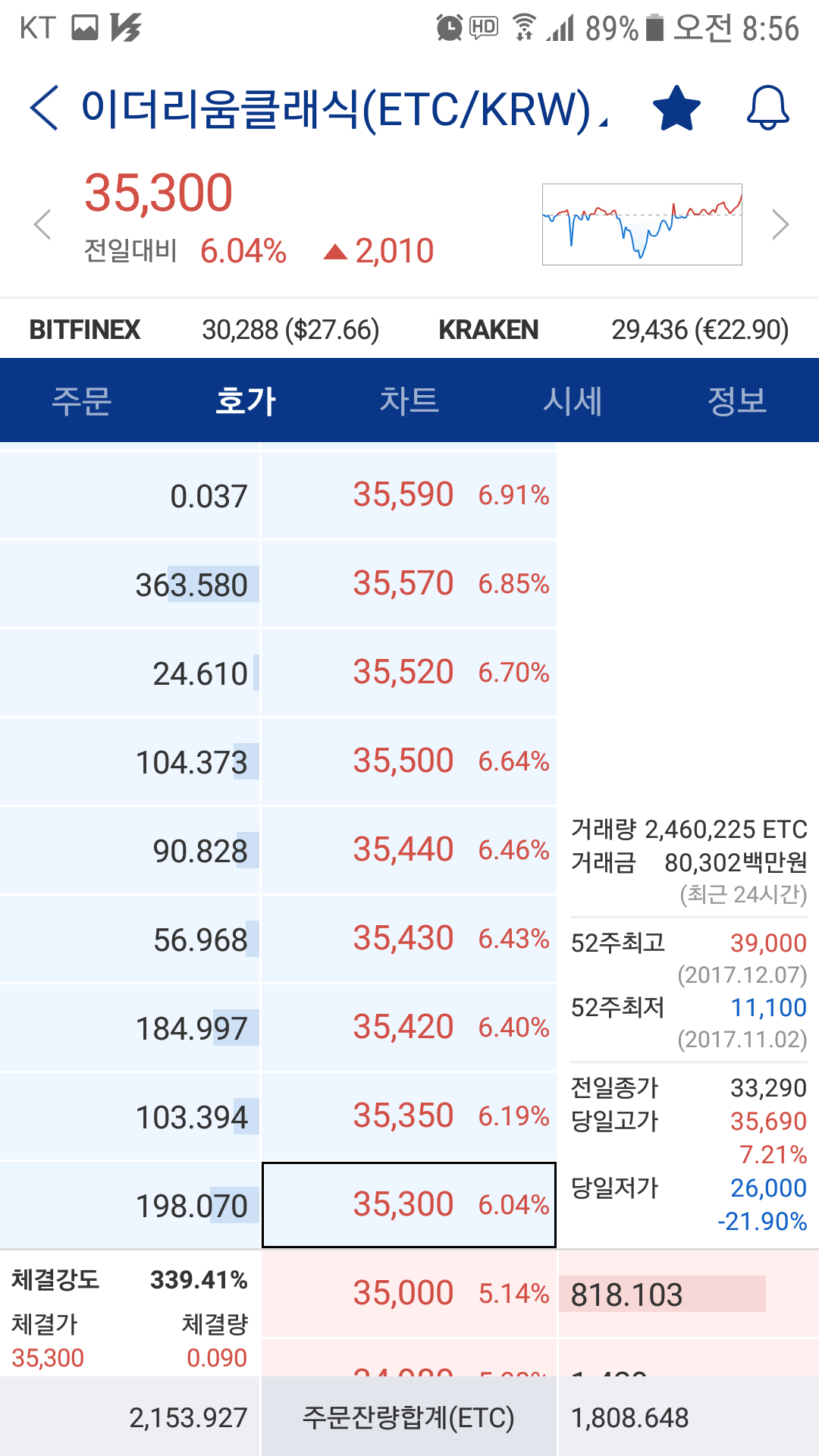Tap the Wi-Fi icon in the status bar

pyautogui.click(x=525, y=24)
